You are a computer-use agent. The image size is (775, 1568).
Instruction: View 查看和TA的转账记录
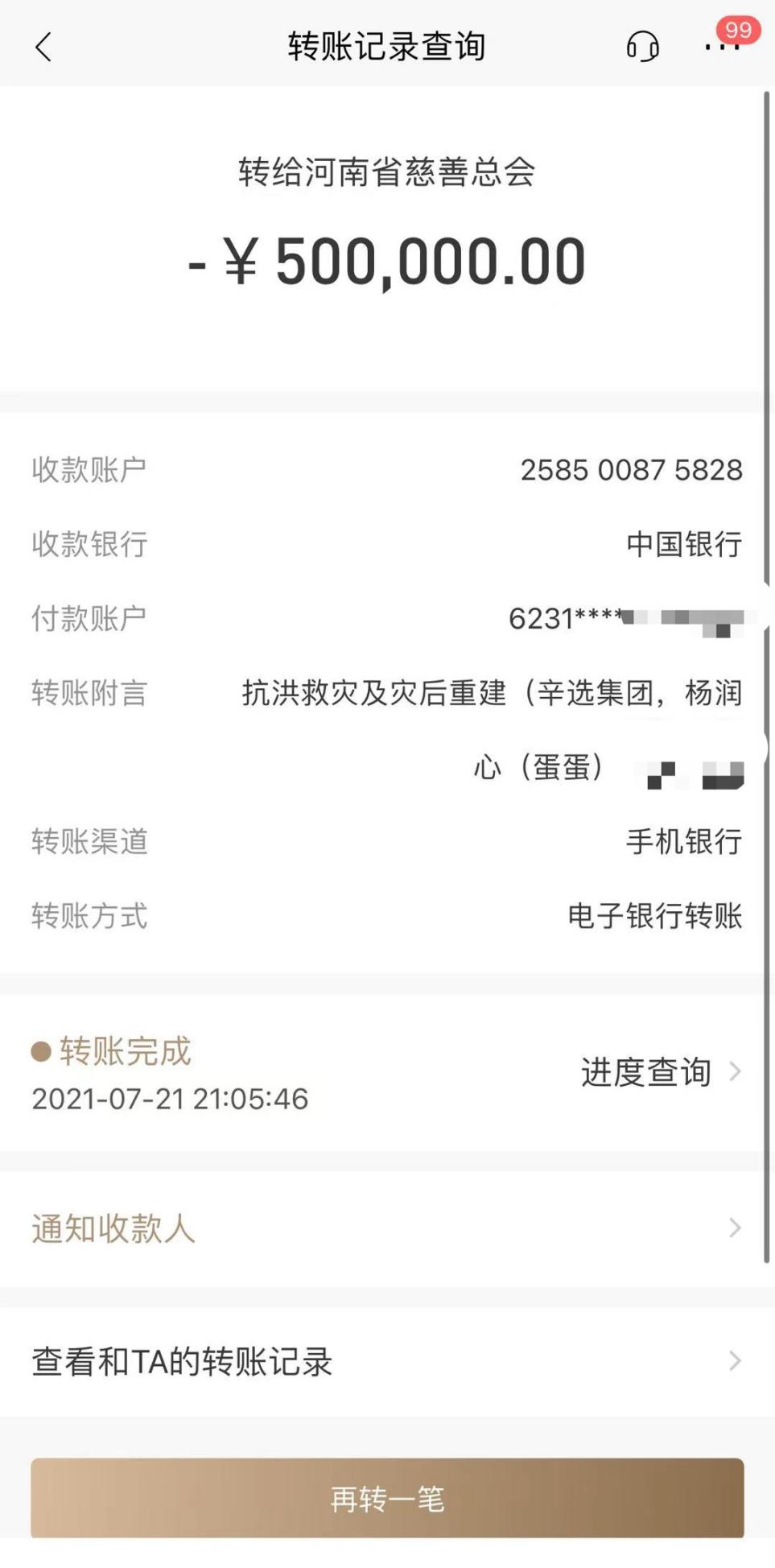coord(387,1361)
